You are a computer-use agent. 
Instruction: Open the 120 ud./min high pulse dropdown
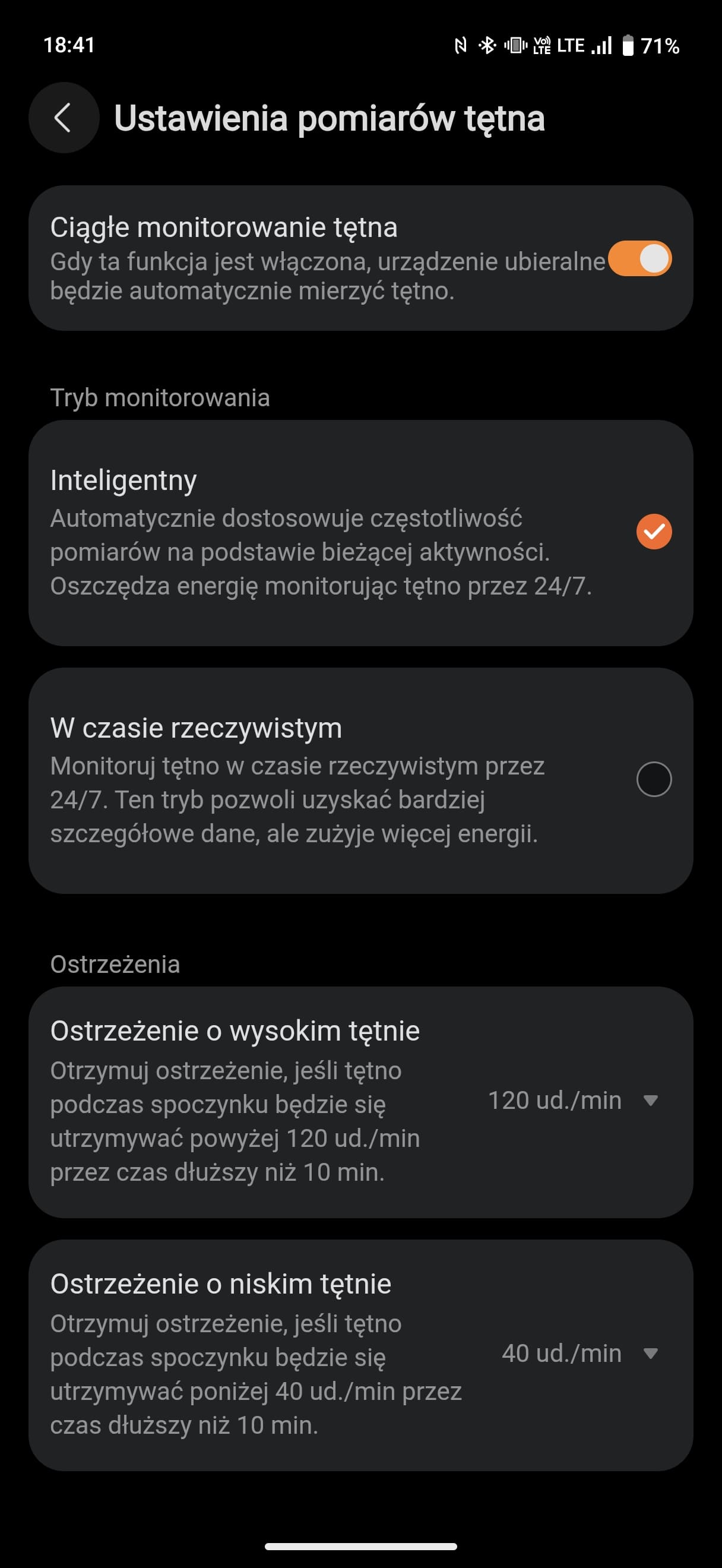click(574, 1101)
